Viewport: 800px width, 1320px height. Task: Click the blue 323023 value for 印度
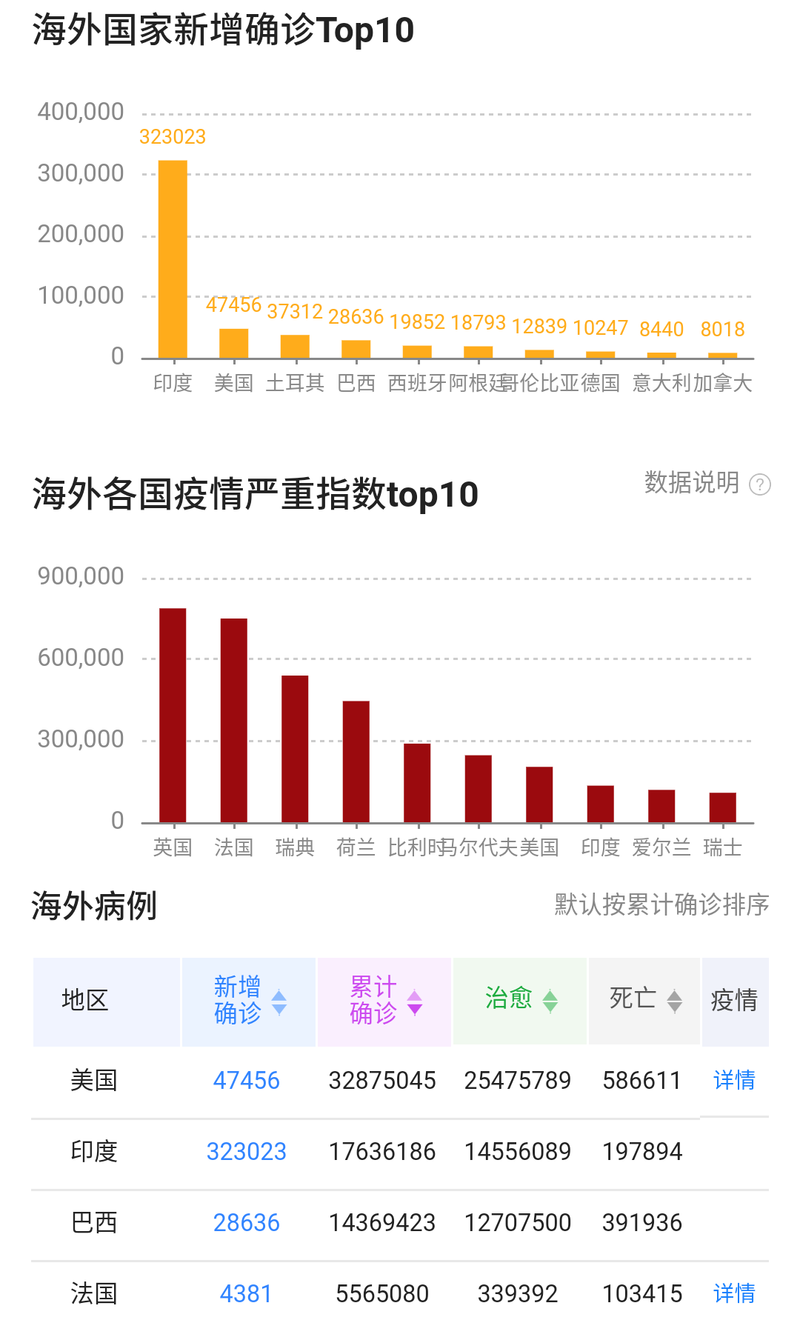point(246,1151)
